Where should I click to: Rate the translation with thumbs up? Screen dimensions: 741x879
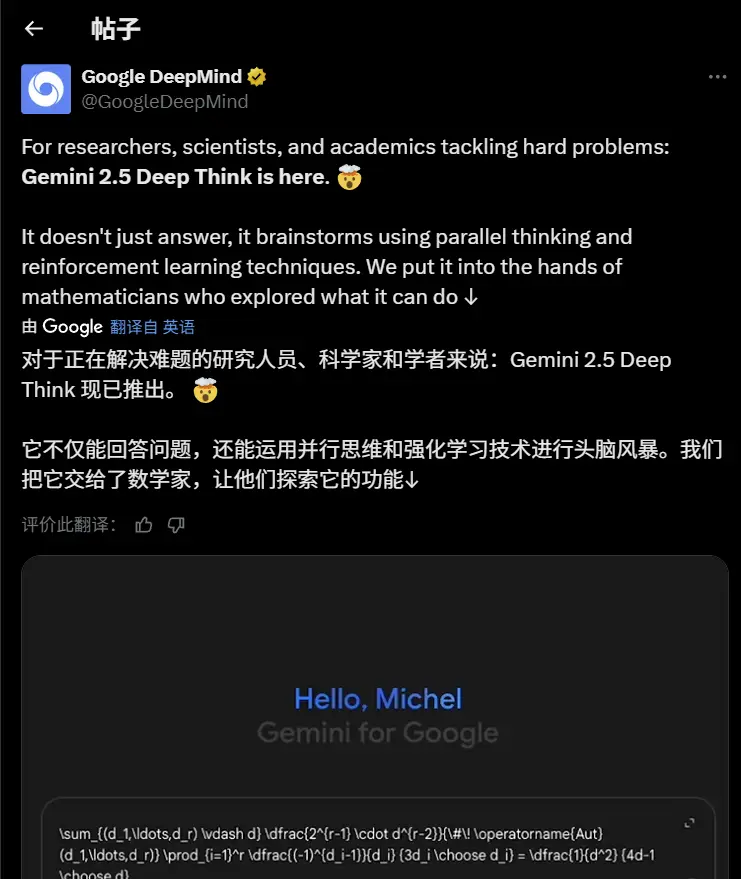click(144, 525)
